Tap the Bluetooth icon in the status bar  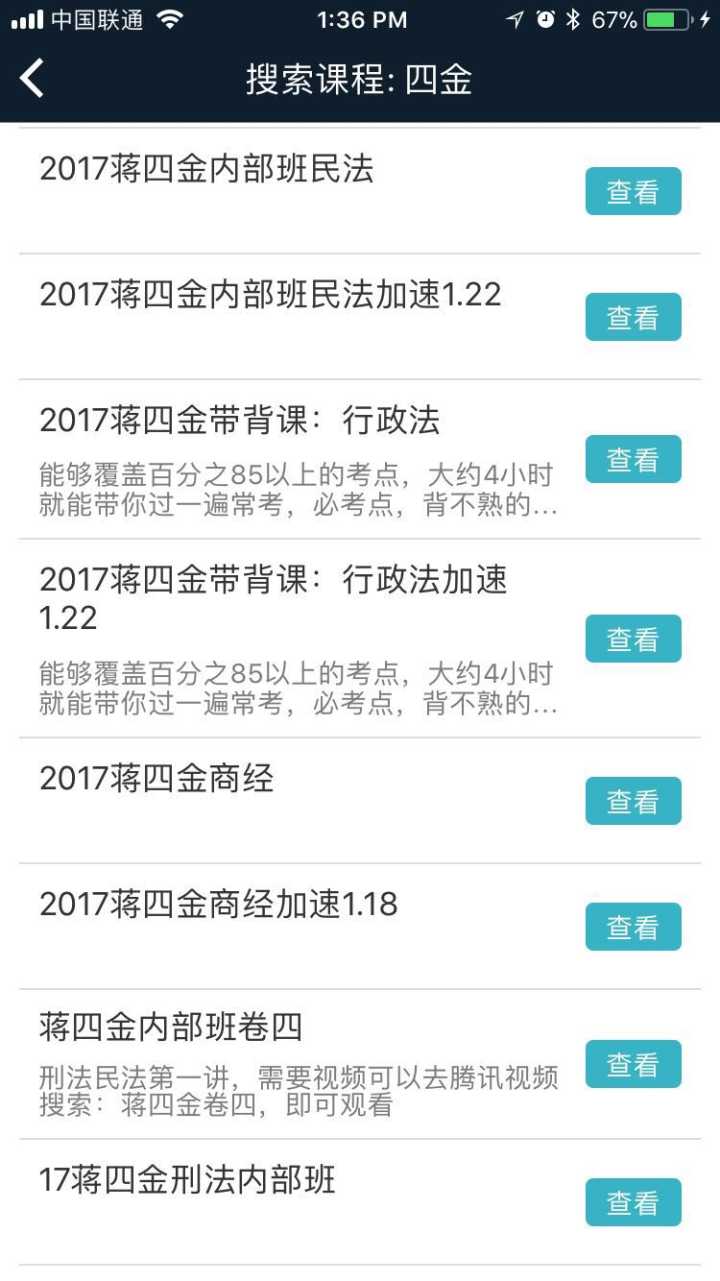click(x=577, y=18)
